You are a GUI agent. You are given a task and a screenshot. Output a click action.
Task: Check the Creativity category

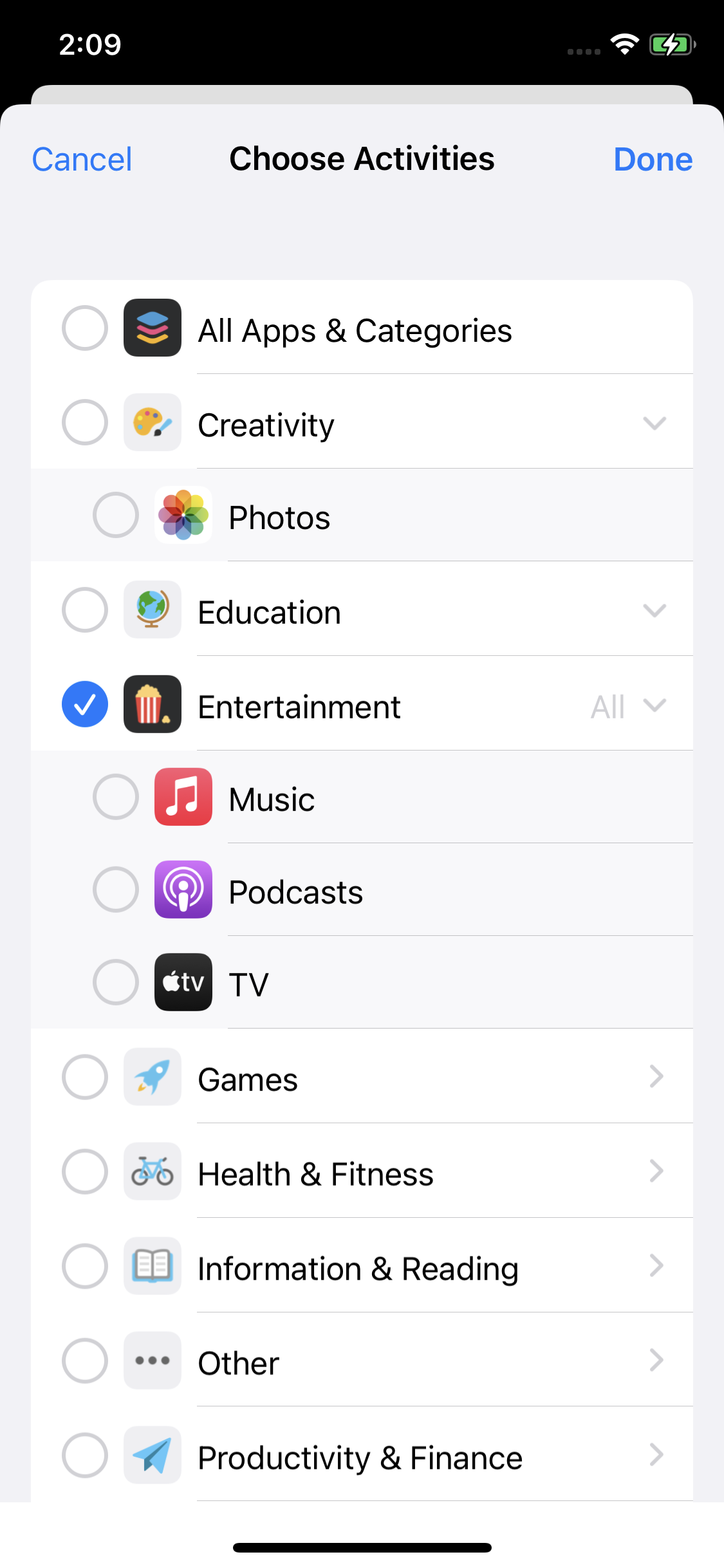coord(85,423)
